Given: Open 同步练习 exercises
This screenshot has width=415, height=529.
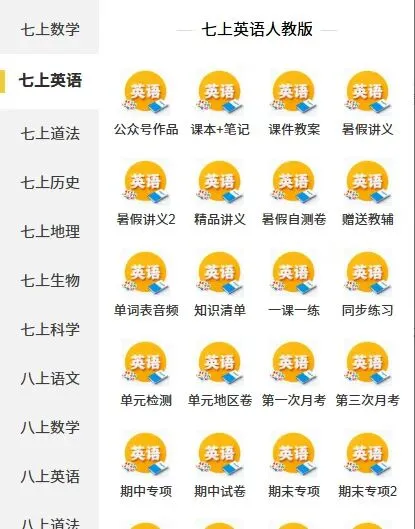Looking at the screenshot, I should (x=367, y=284).
